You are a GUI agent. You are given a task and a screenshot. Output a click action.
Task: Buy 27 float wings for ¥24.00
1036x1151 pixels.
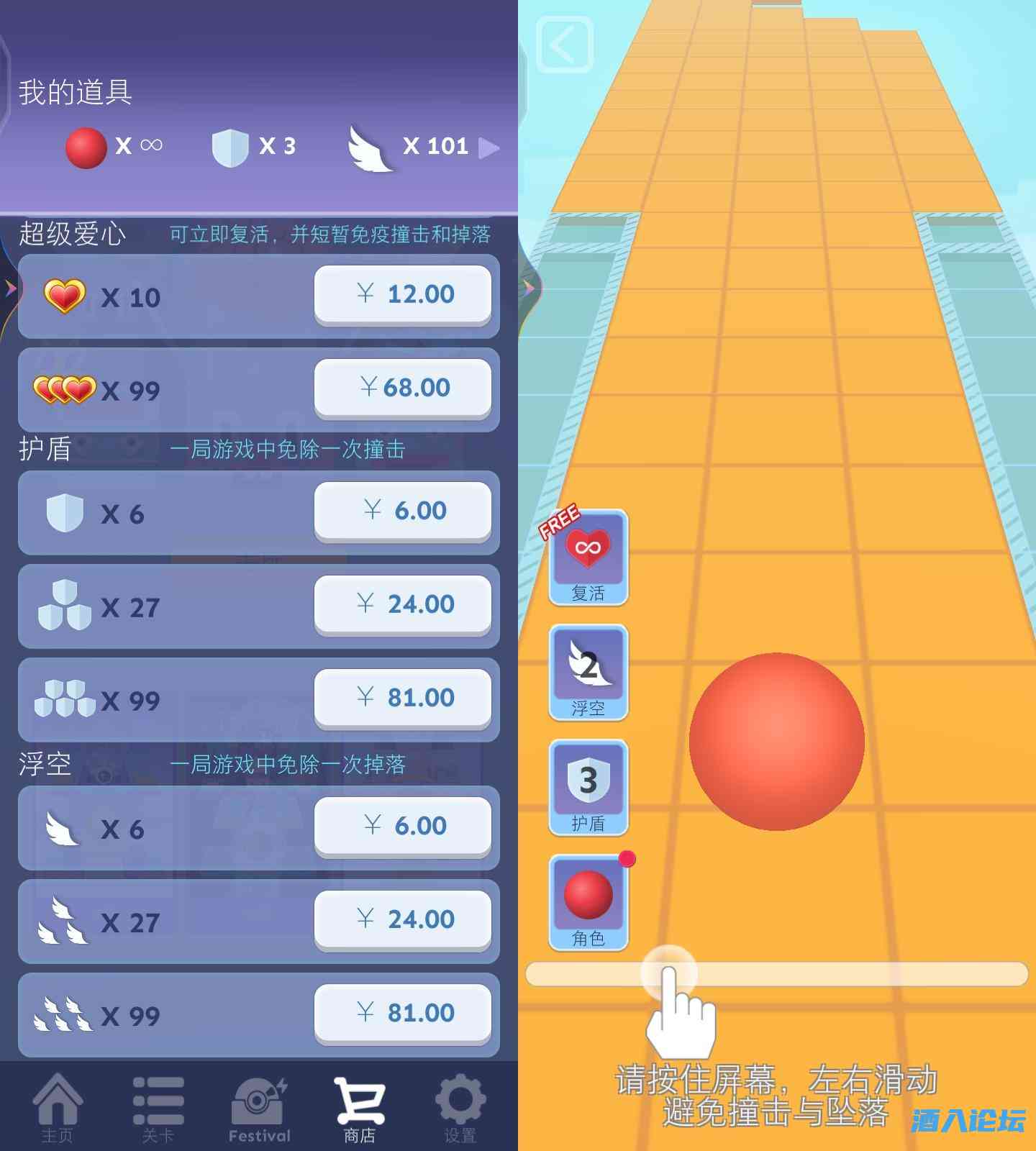(x=402, y=919)
